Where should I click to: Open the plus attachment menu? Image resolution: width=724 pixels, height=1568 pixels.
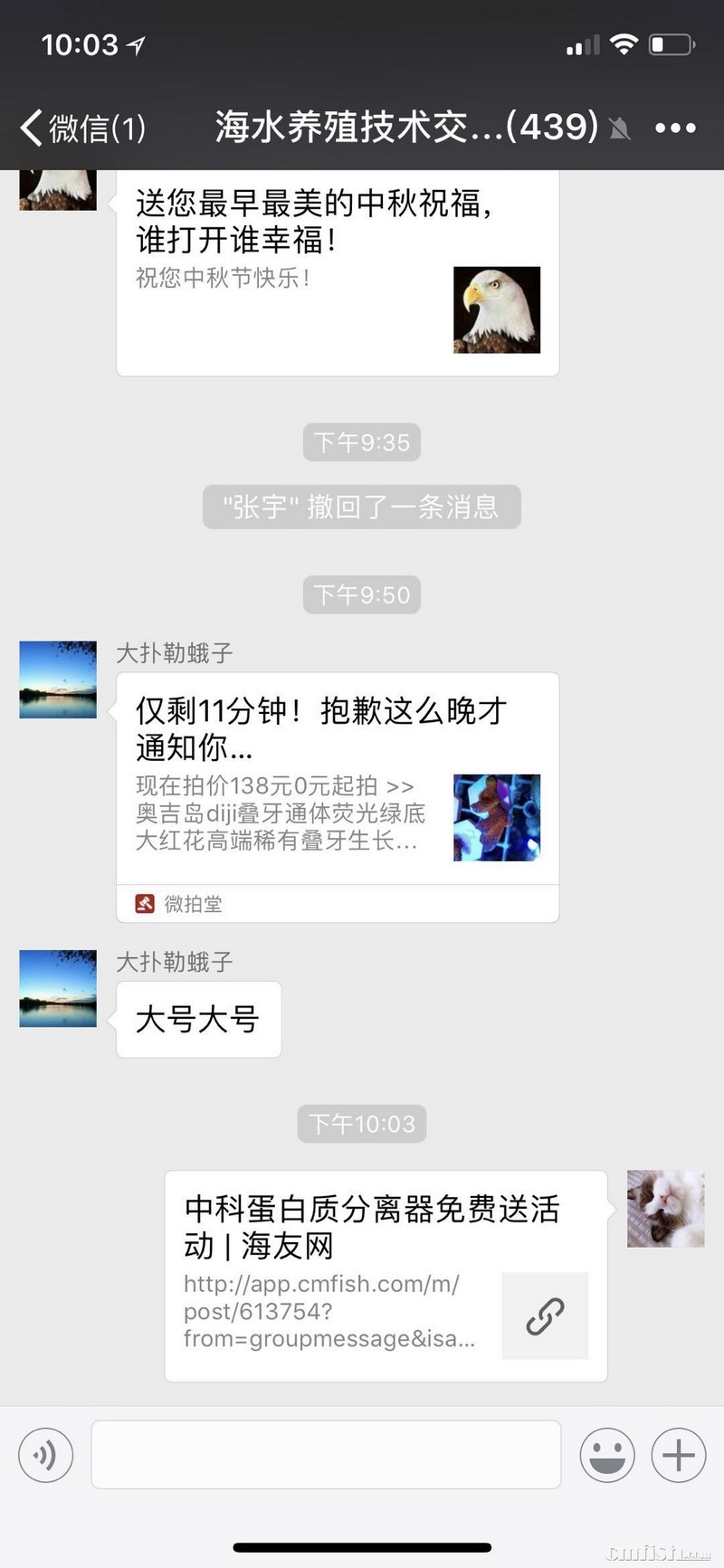(x=679, y=1455)
